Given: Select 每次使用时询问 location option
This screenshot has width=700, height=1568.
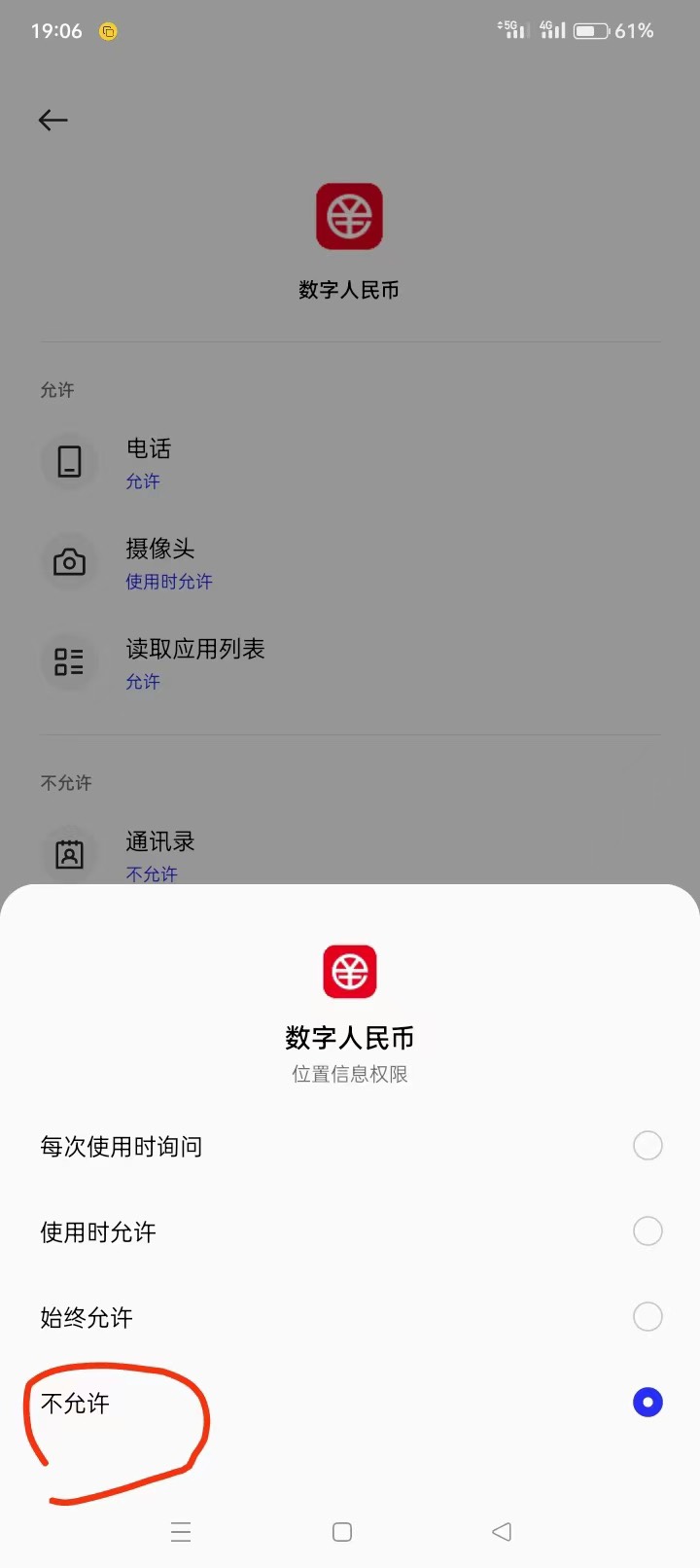Looking at the screenshot, I should (x=350, y=1146).
